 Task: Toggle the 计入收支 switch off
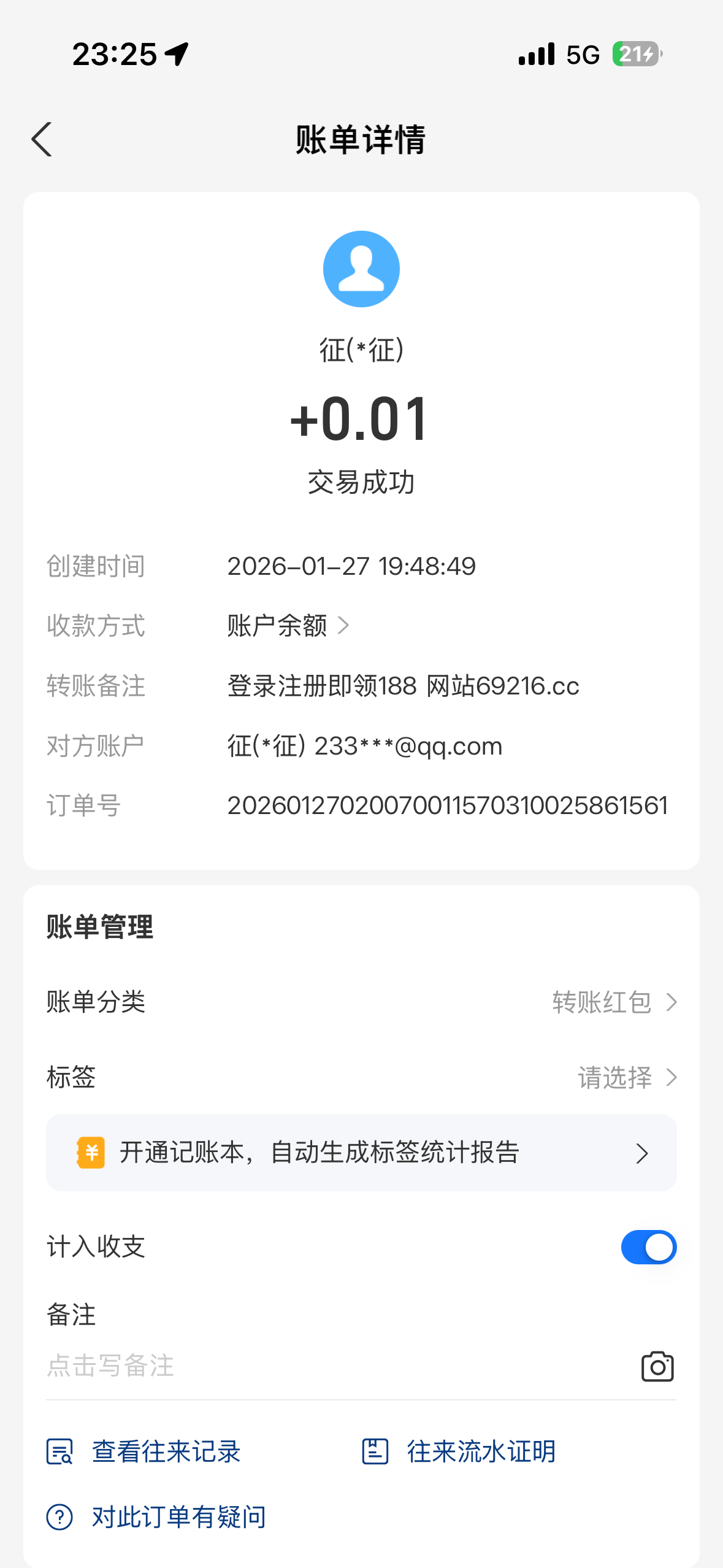pos(648,1247)
